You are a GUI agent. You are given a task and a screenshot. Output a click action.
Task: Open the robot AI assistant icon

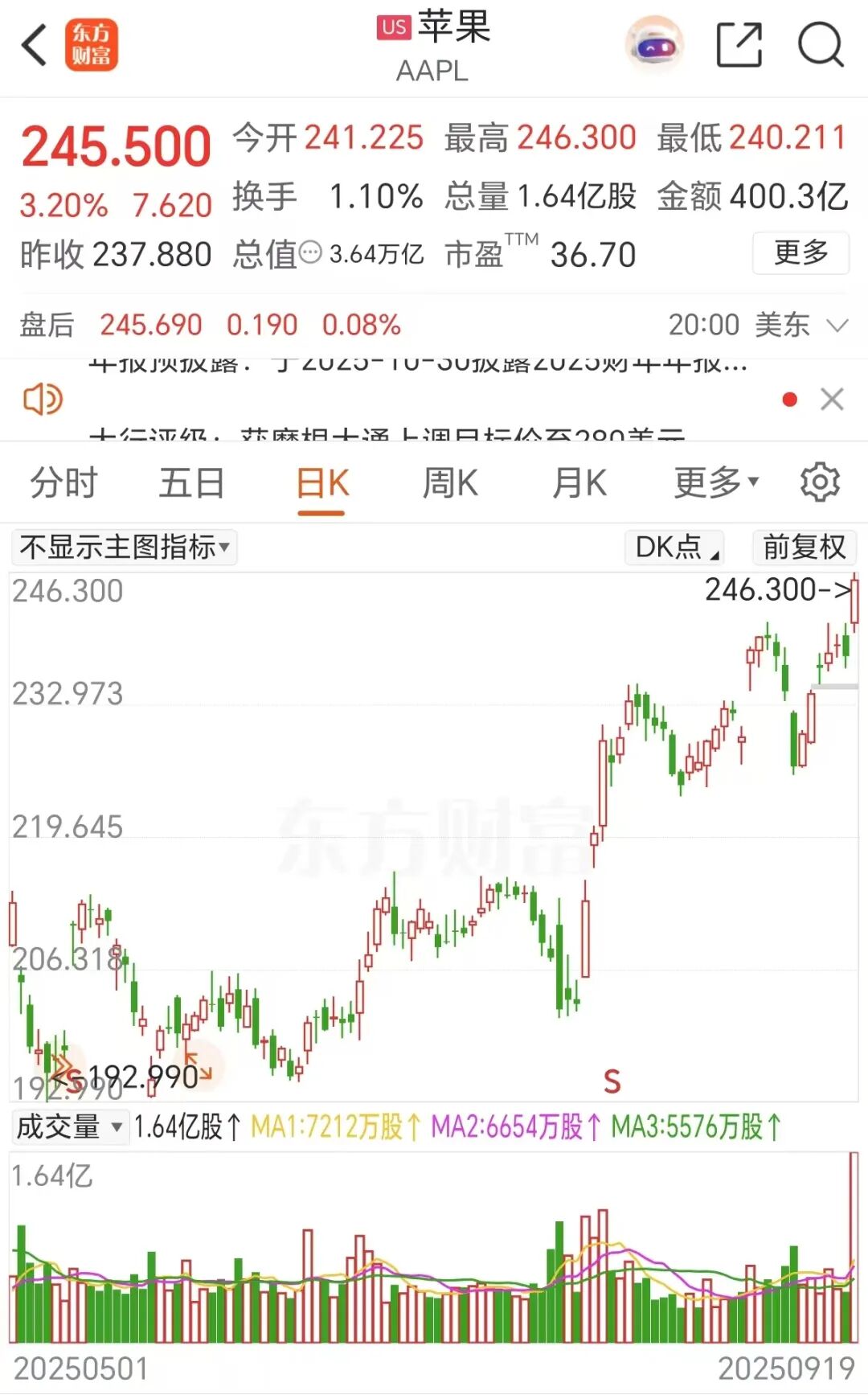coord(655,45)
